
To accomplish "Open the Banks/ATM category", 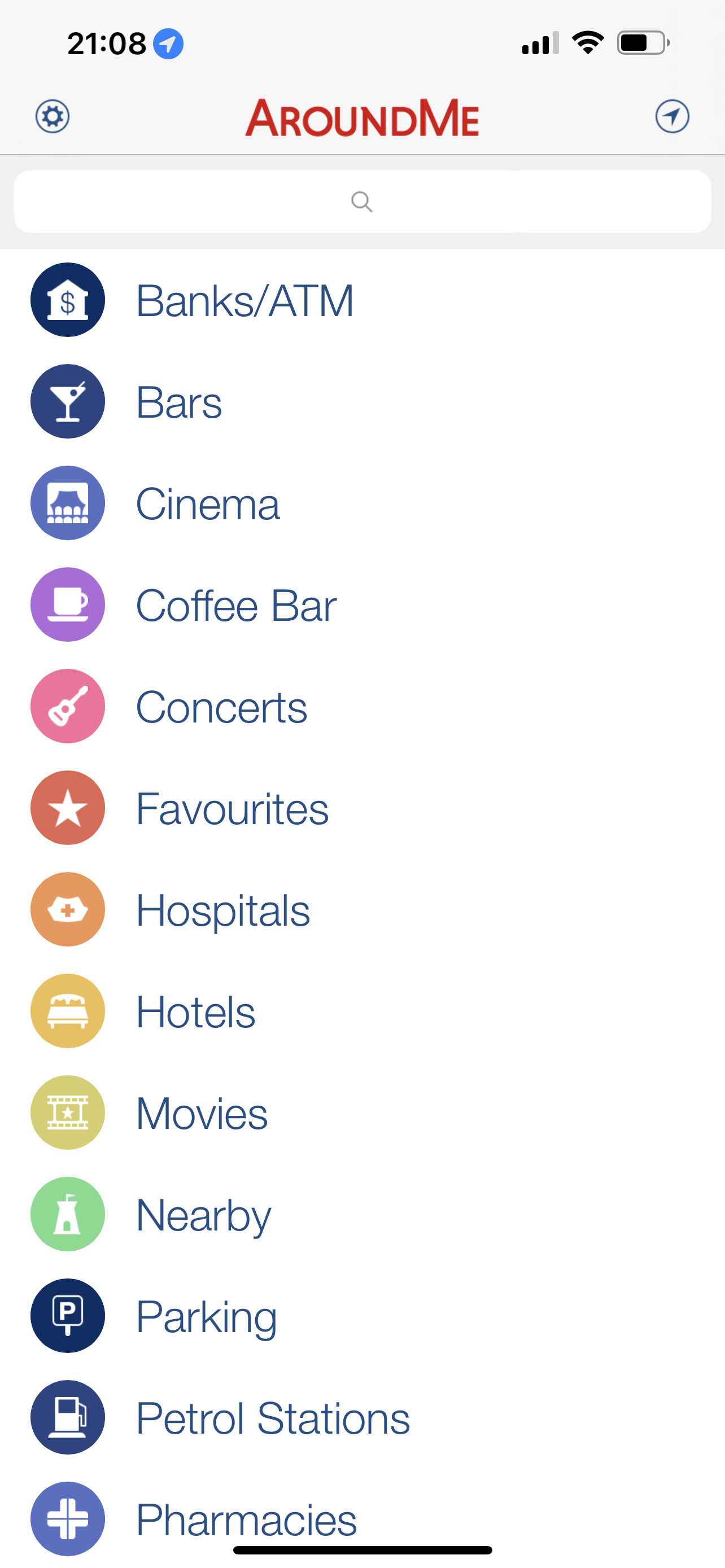I will (362, 300).
